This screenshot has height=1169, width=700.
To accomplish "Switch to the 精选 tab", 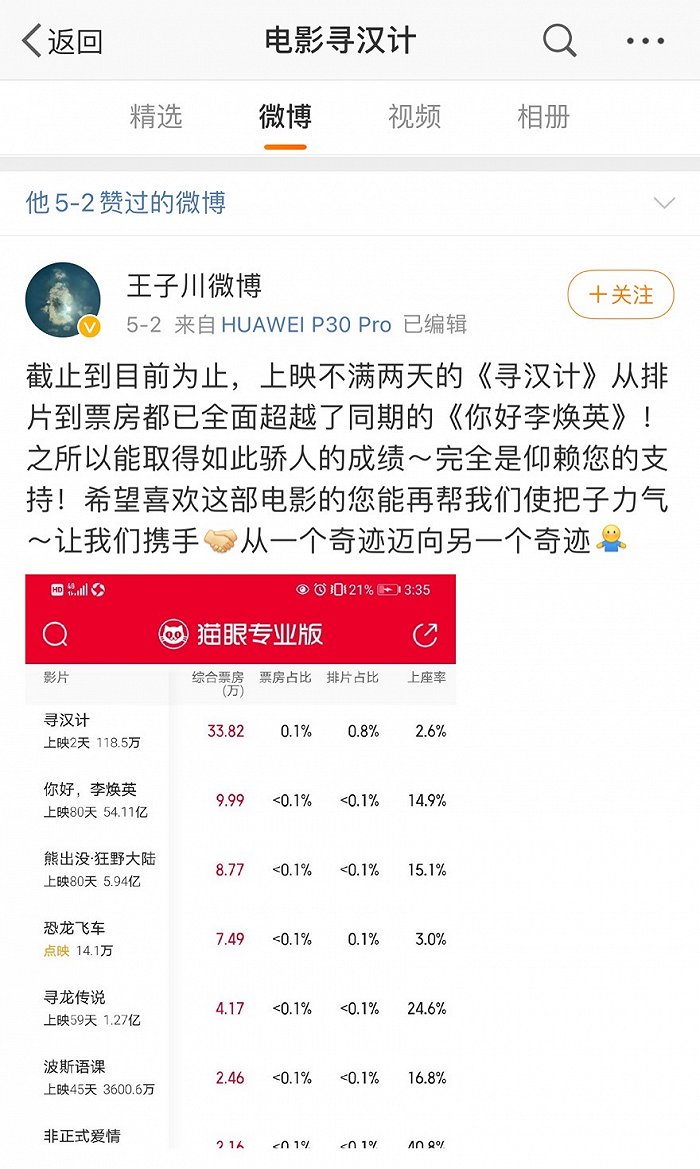I will [x=156, y=117].
